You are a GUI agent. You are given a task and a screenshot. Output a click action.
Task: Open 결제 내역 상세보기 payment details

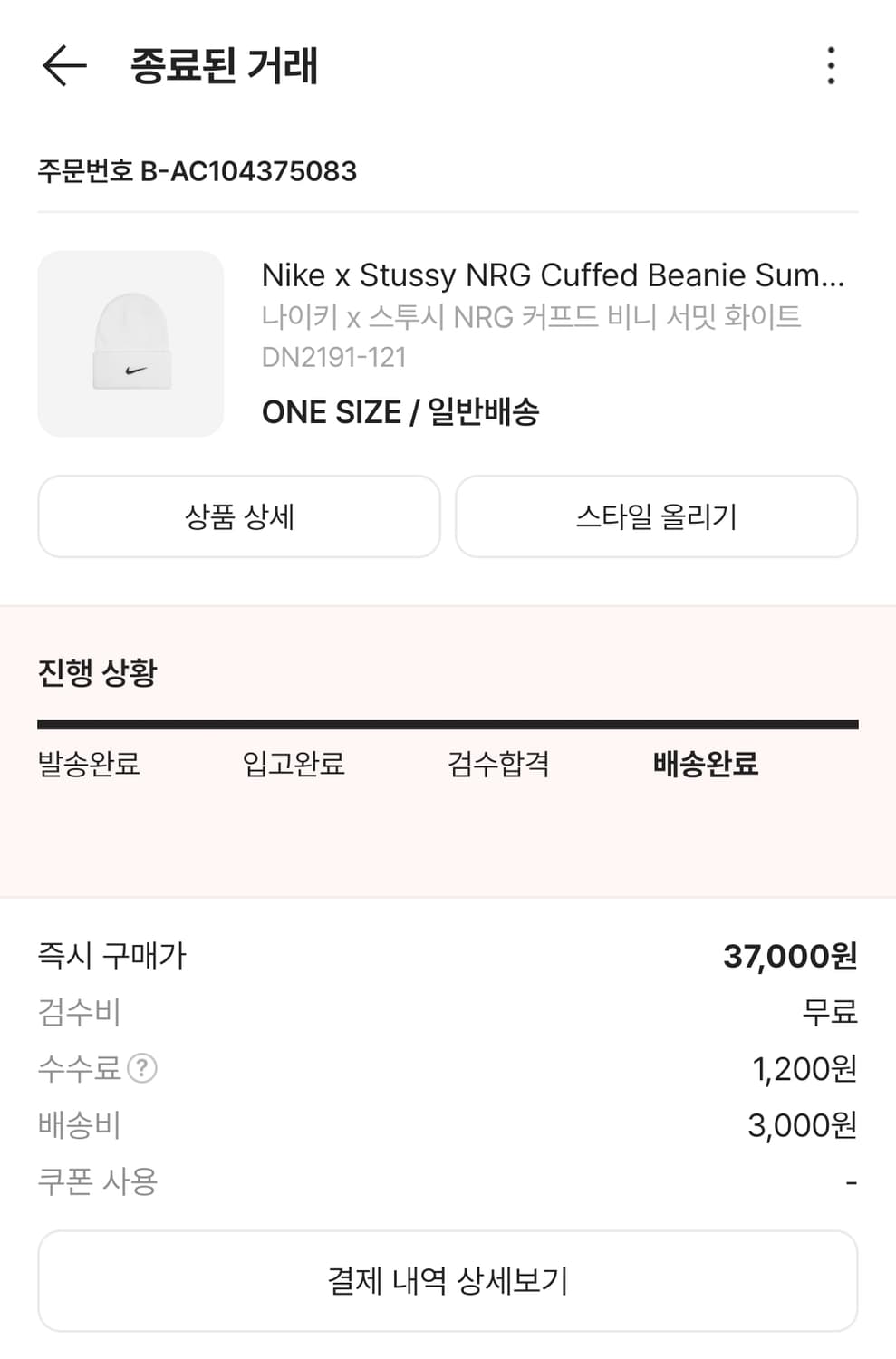(448, 1279)
